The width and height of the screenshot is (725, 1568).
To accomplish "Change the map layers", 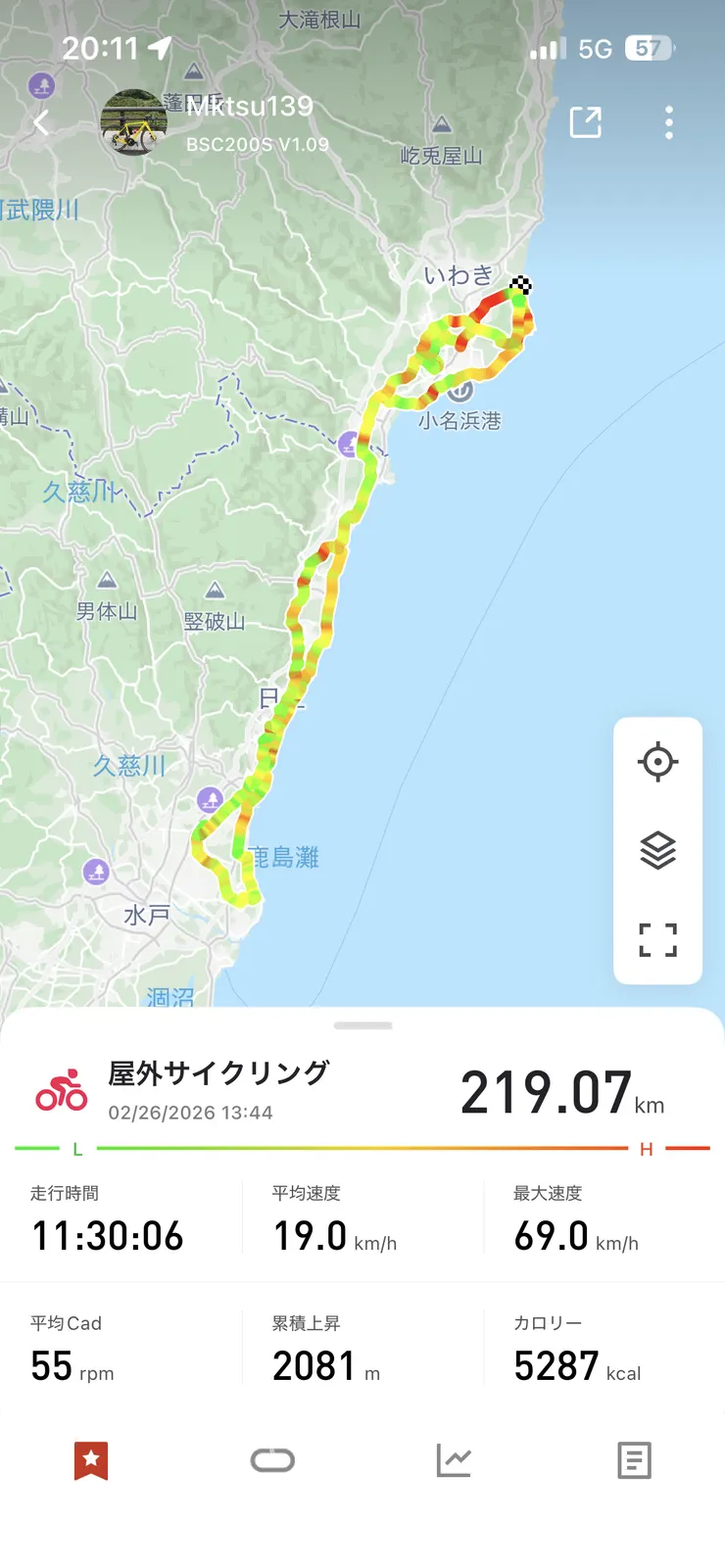I will tap(657, 850).
